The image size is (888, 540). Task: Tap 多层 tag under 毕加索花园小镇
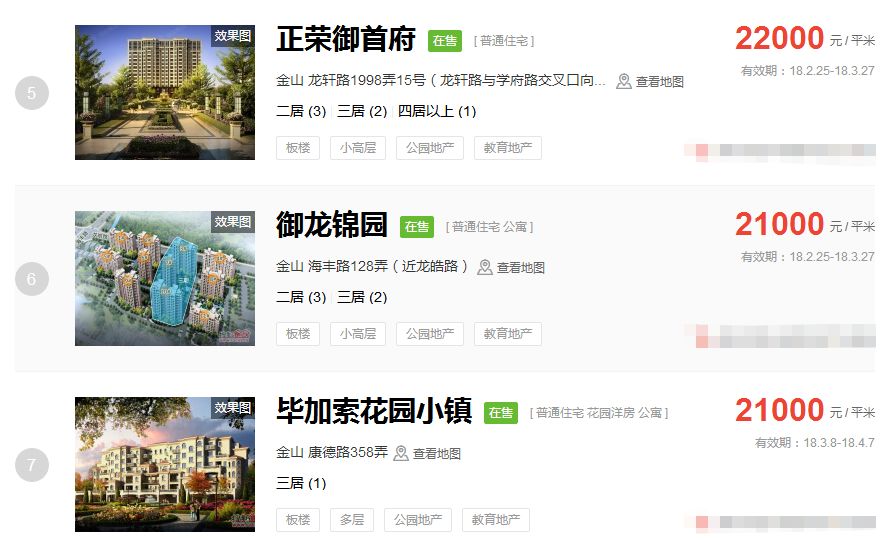(x=351, y=520)
